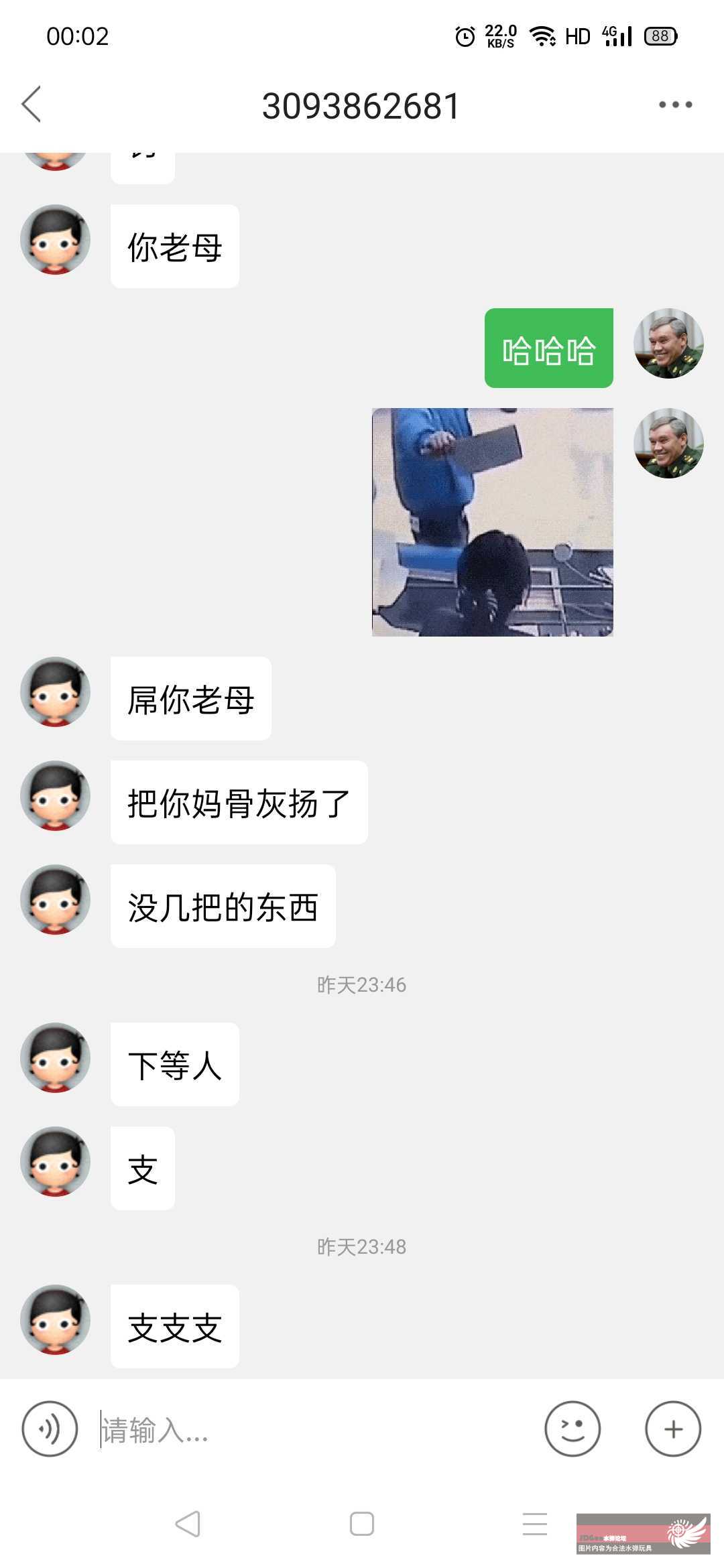Go back from the 3093862681 chat
The height and width of the screenshot is (1568, 724).
(x=32, y=104)
